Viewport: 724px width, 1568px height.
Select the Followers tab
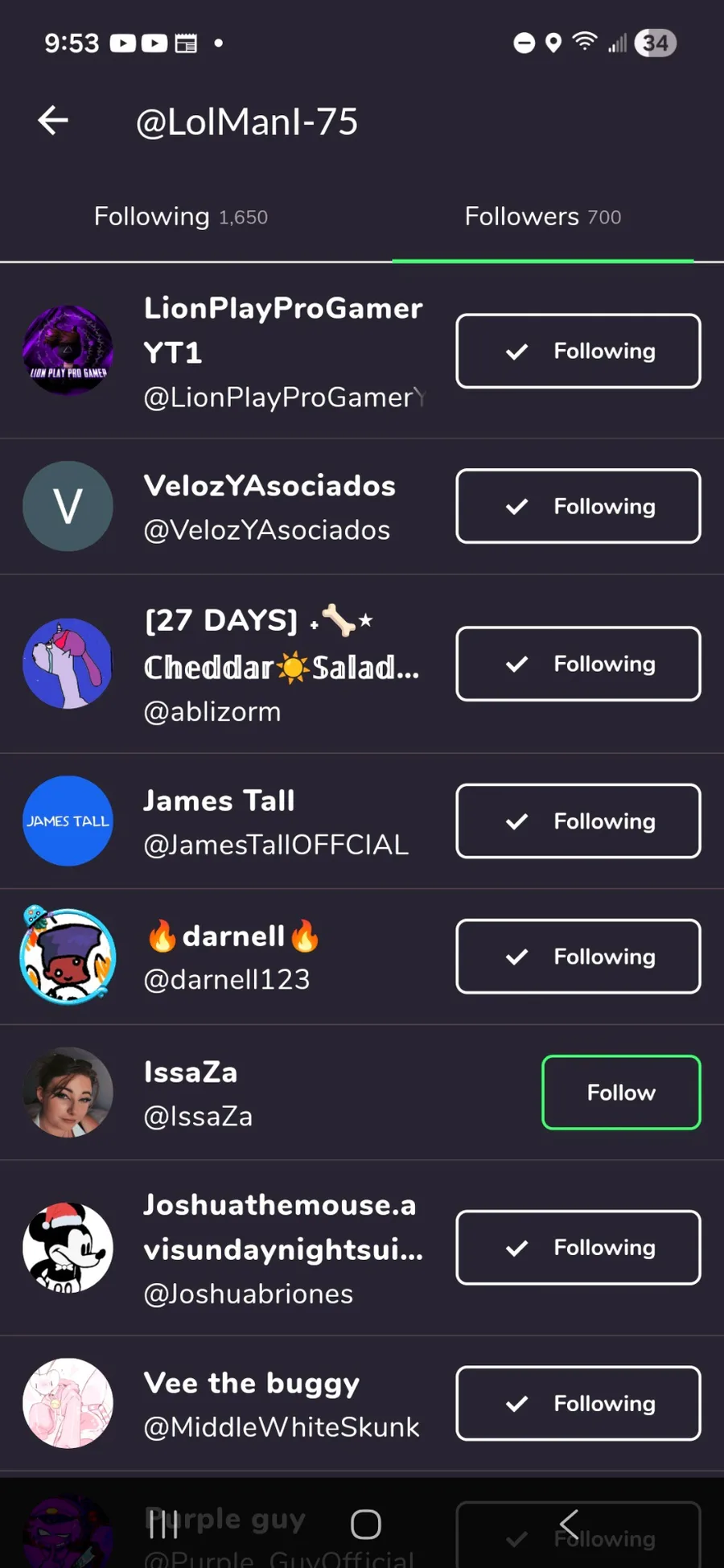[x=542, y=216]
